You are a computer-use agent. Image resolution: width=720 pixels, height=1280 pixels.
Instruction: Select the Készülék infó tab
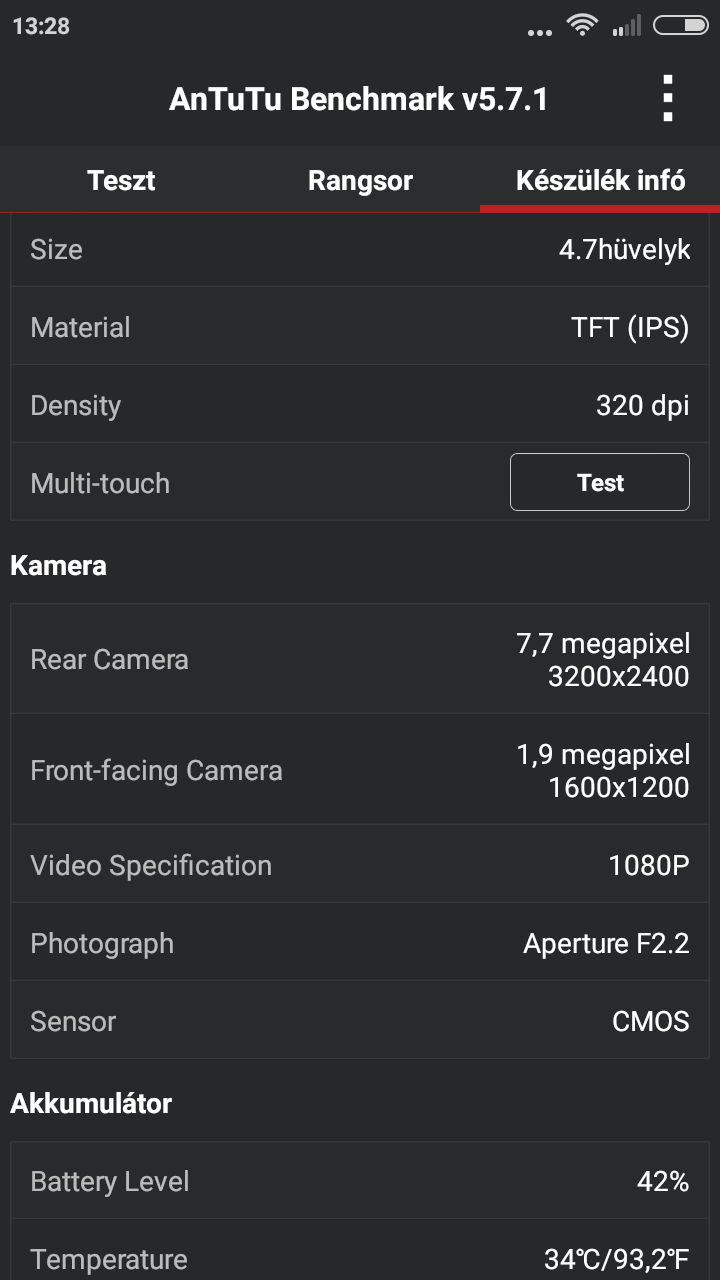[x=598, y=181]
